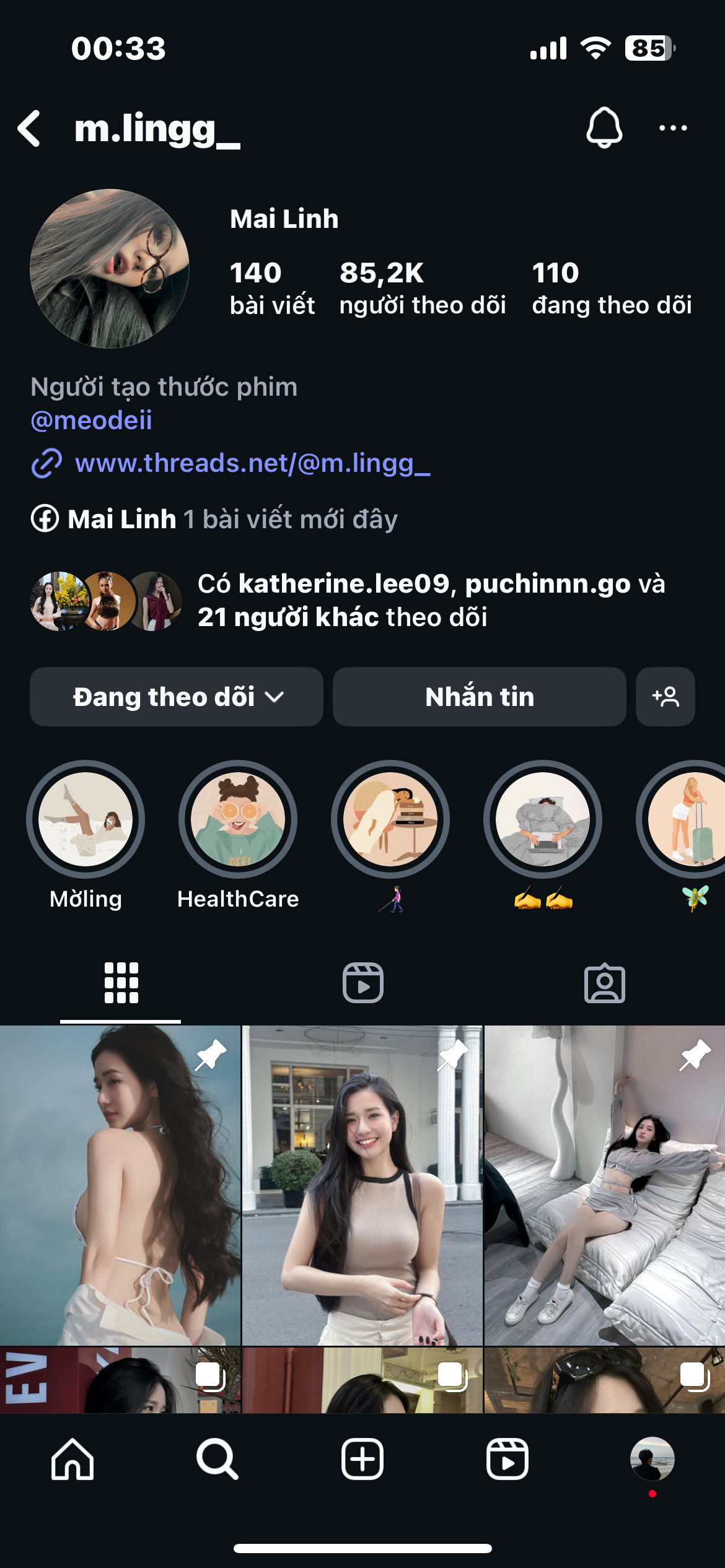This screenshot has width=725, height=1568.
Task: Go back from m.lingg_ profile
Action: click(x=29, y=128)
